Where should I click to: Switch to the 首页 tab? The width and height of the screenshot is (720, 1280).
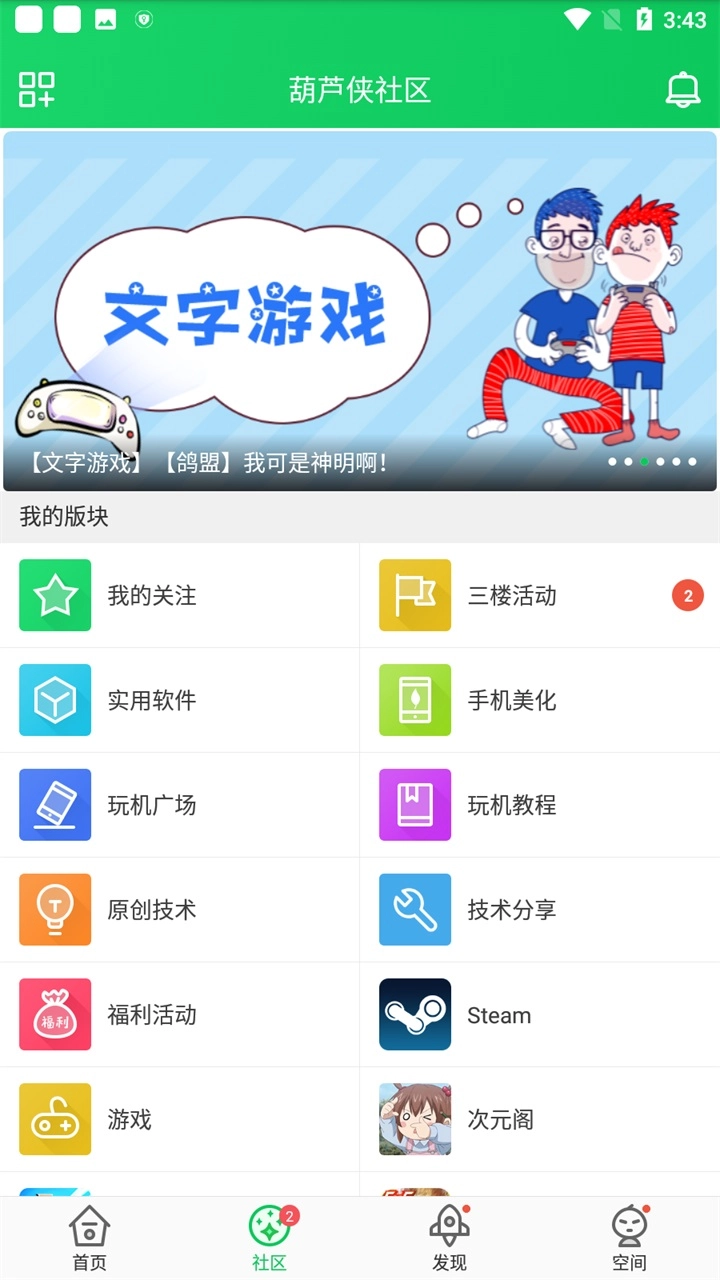point(89,1237)
